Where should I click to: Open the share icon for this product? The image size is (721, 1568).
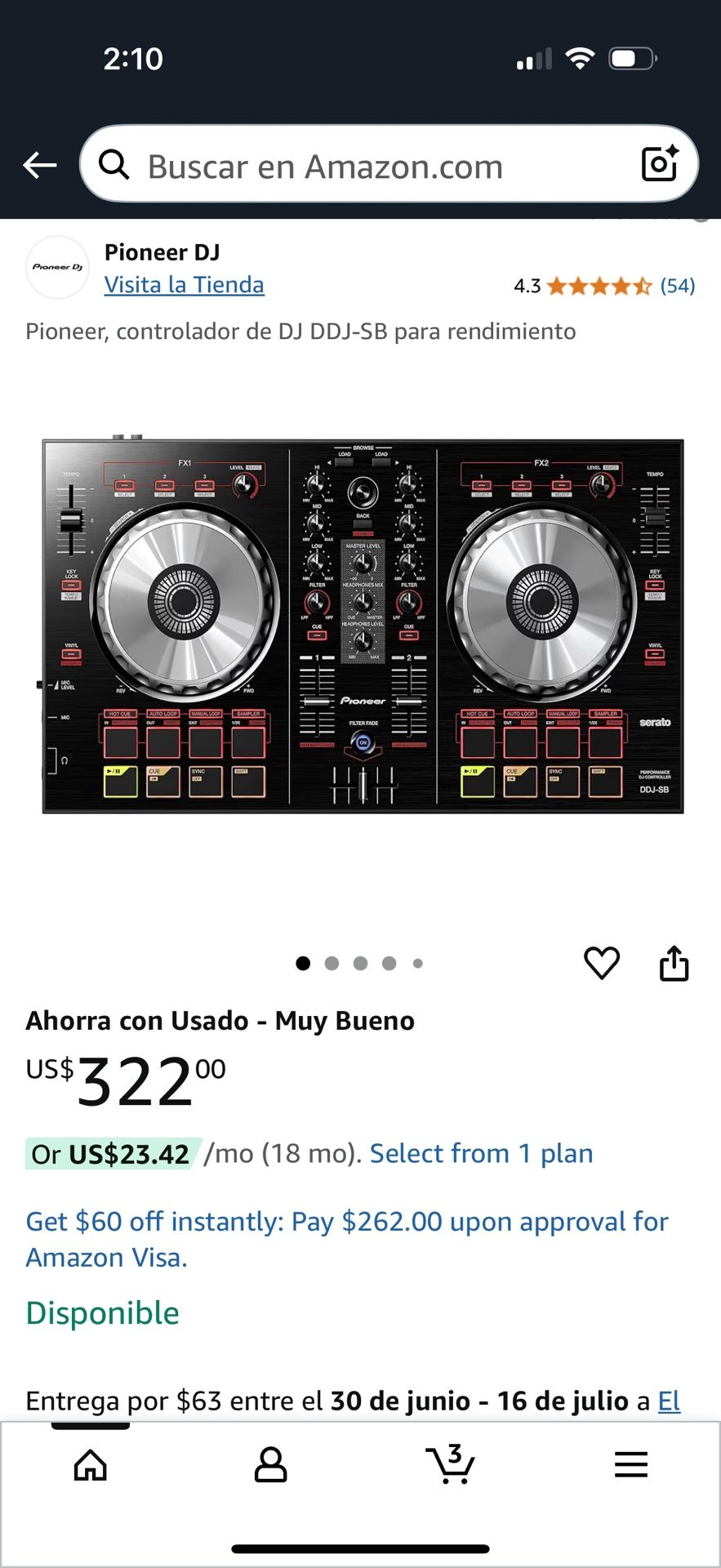point(674,964)
